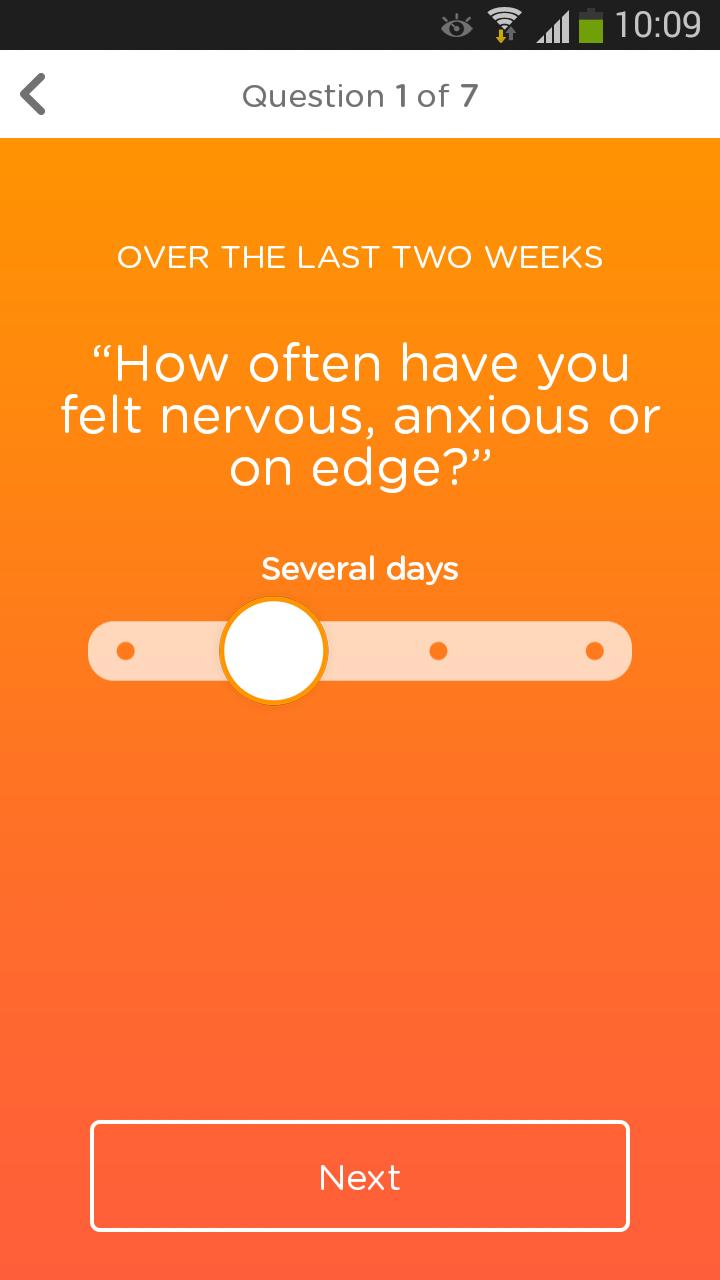Go back using the top arrow
The height and width of the screenshot is (1280, 720).
coord(34,95)
